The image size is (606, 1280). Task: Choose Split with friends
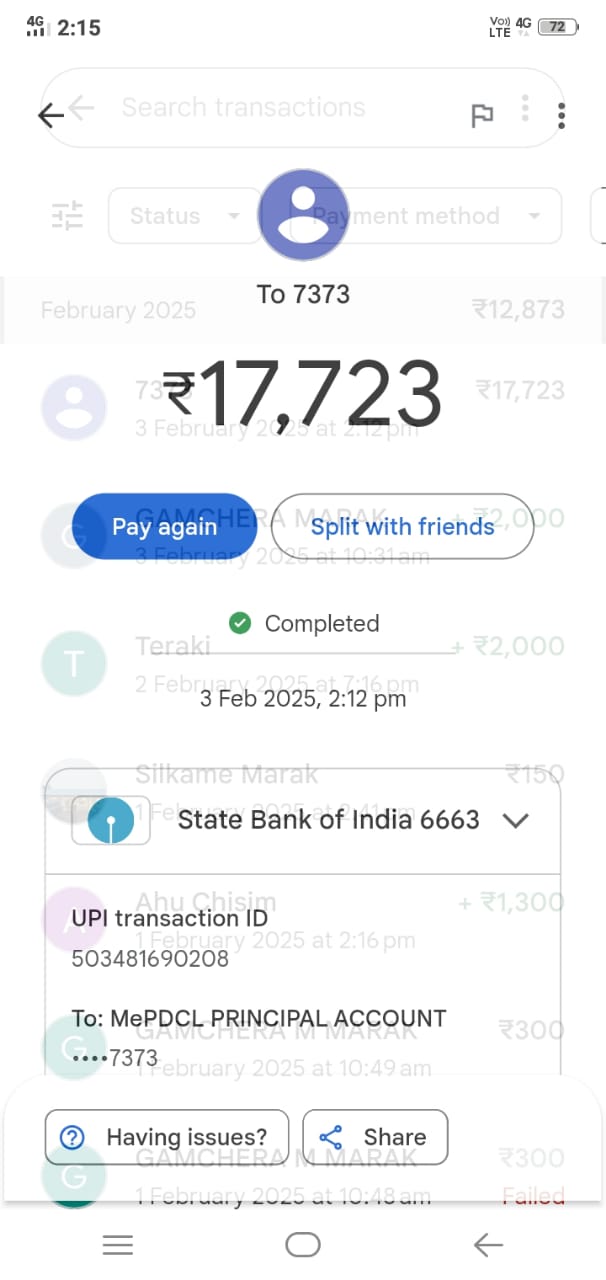coord(402,526)
